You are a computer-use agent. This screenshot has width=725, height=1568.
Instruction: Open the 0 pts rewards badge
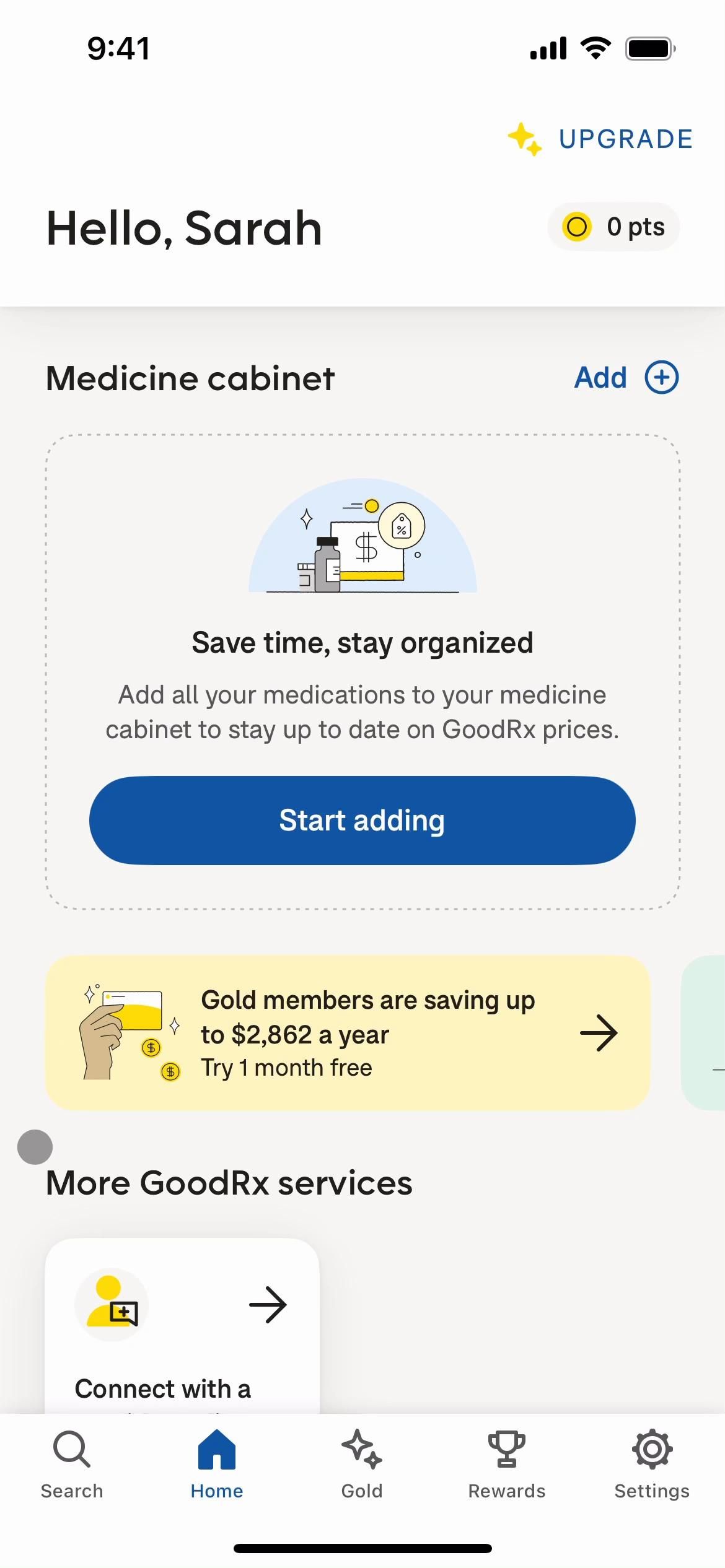coord(613,227)
